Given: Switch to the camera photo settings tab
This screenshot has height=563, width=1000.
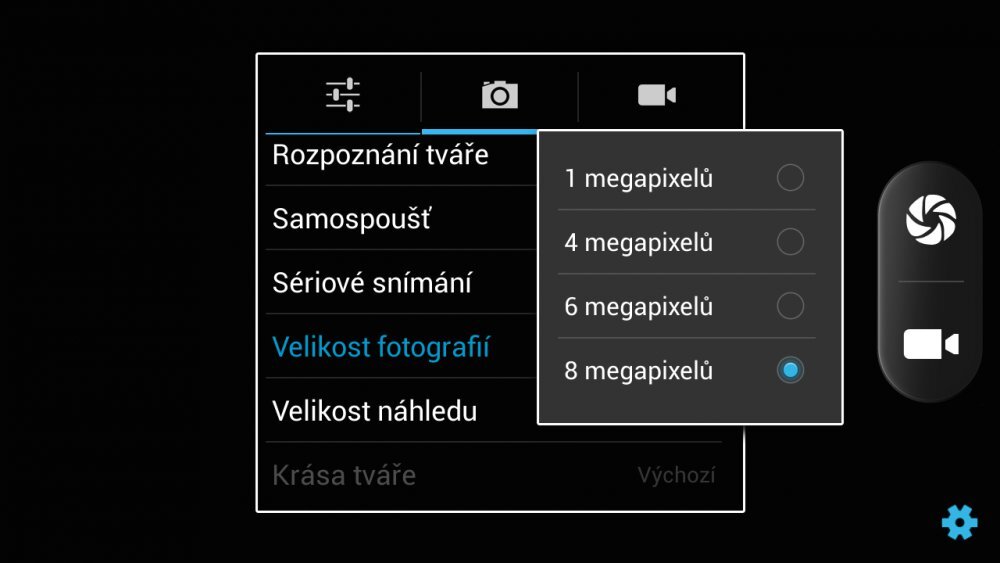Looking at the screenshot, I should tap(499, 96).
